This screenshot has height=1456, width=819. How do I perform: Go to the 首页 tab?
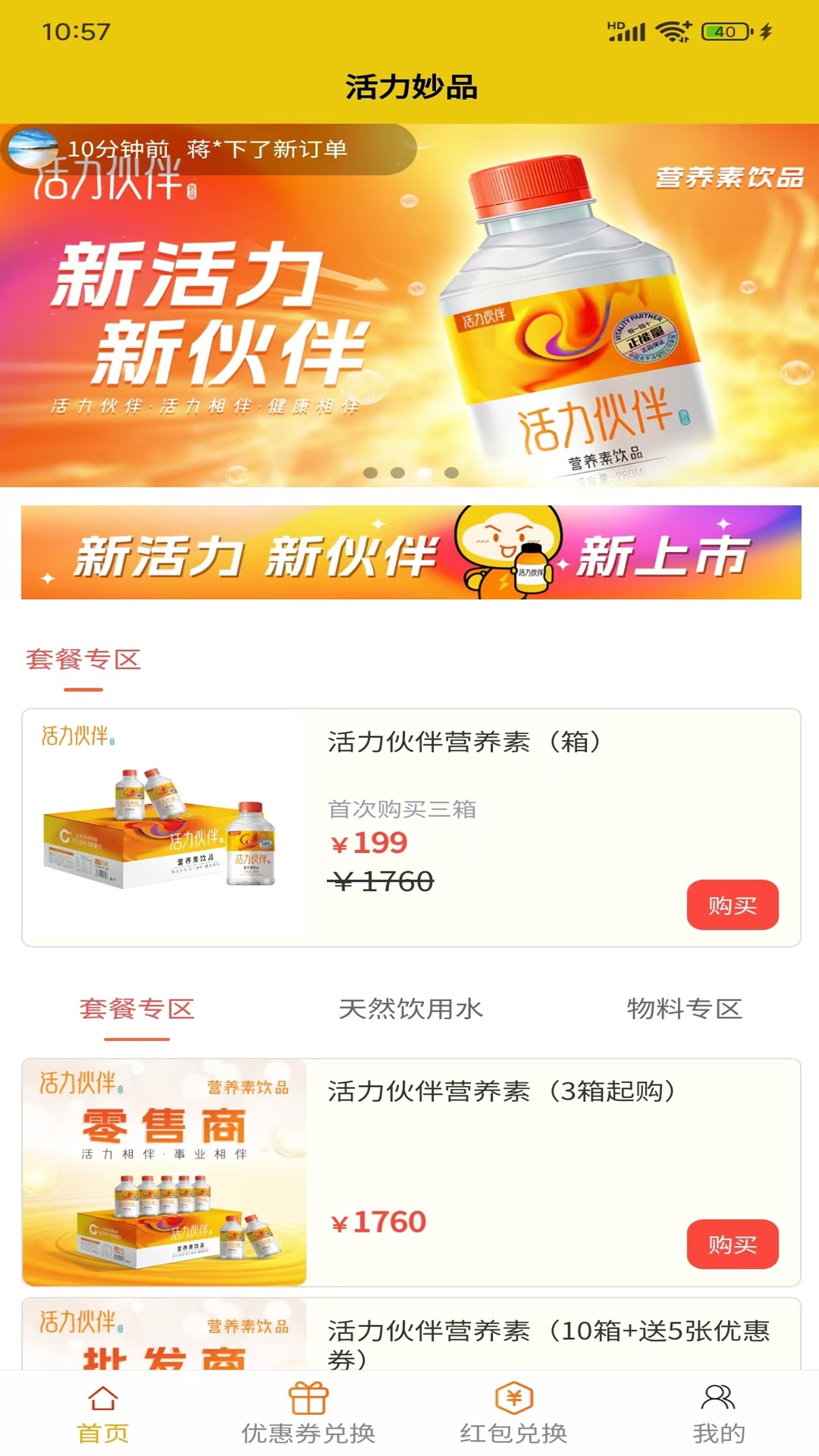click(x=102, y=1414)
